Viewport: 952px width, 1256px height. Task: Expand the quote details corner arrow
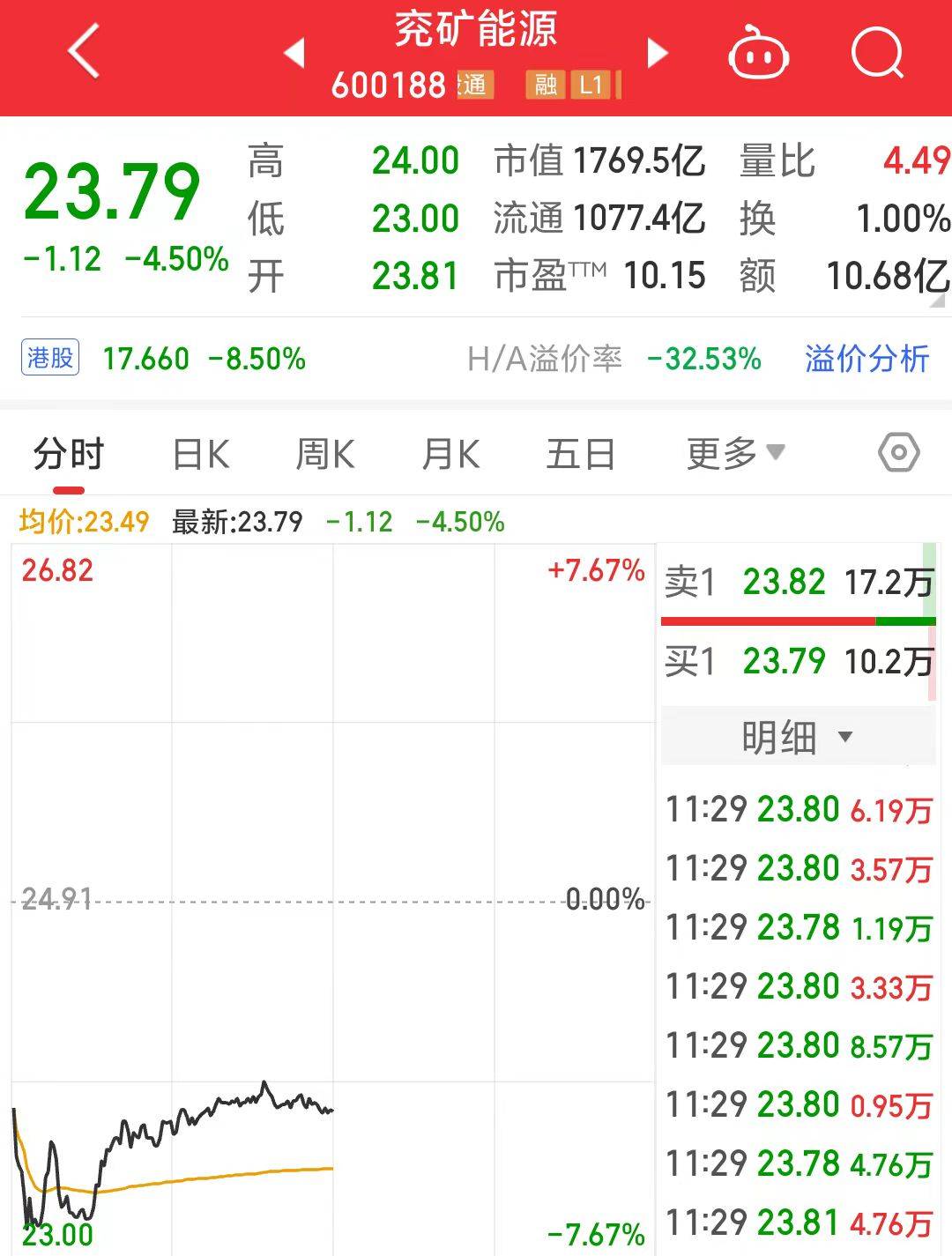click(941, 301)
